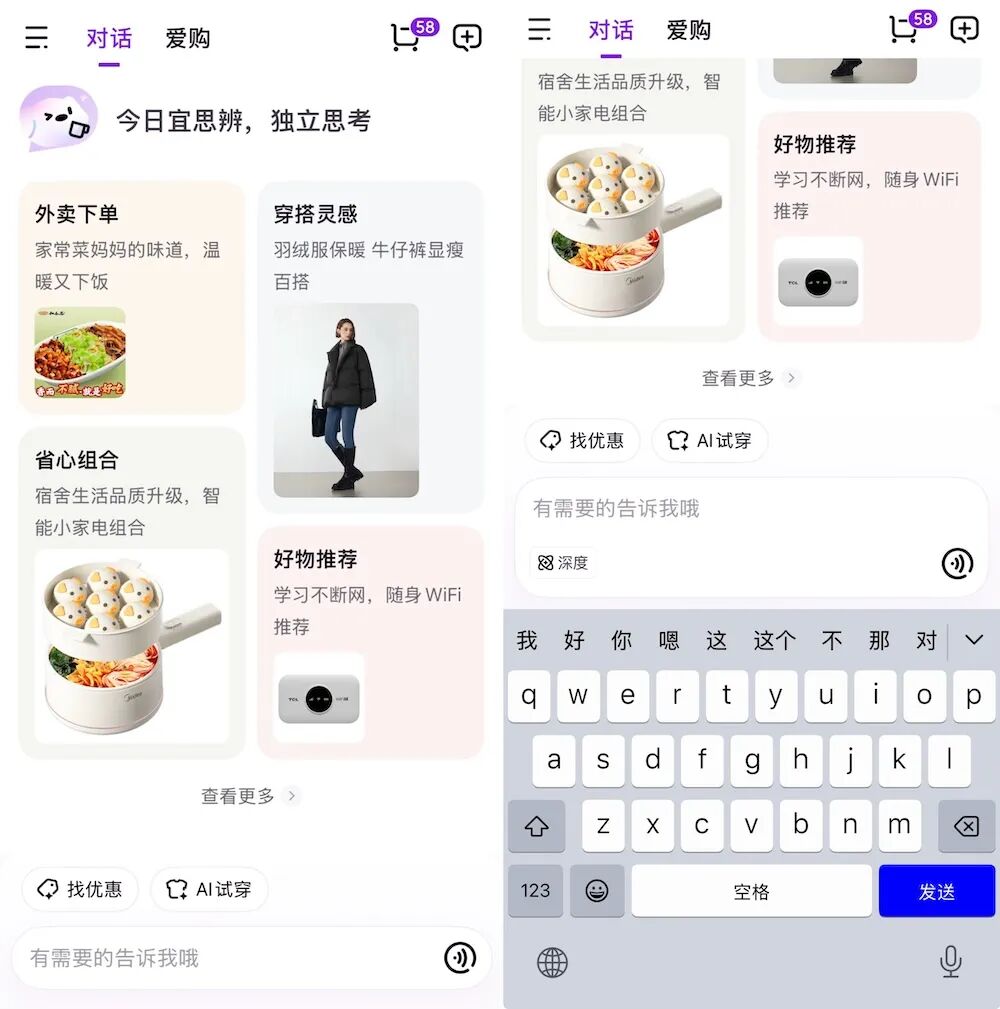Tap the AI试穿 virtual try-on chip

[709, 440]
